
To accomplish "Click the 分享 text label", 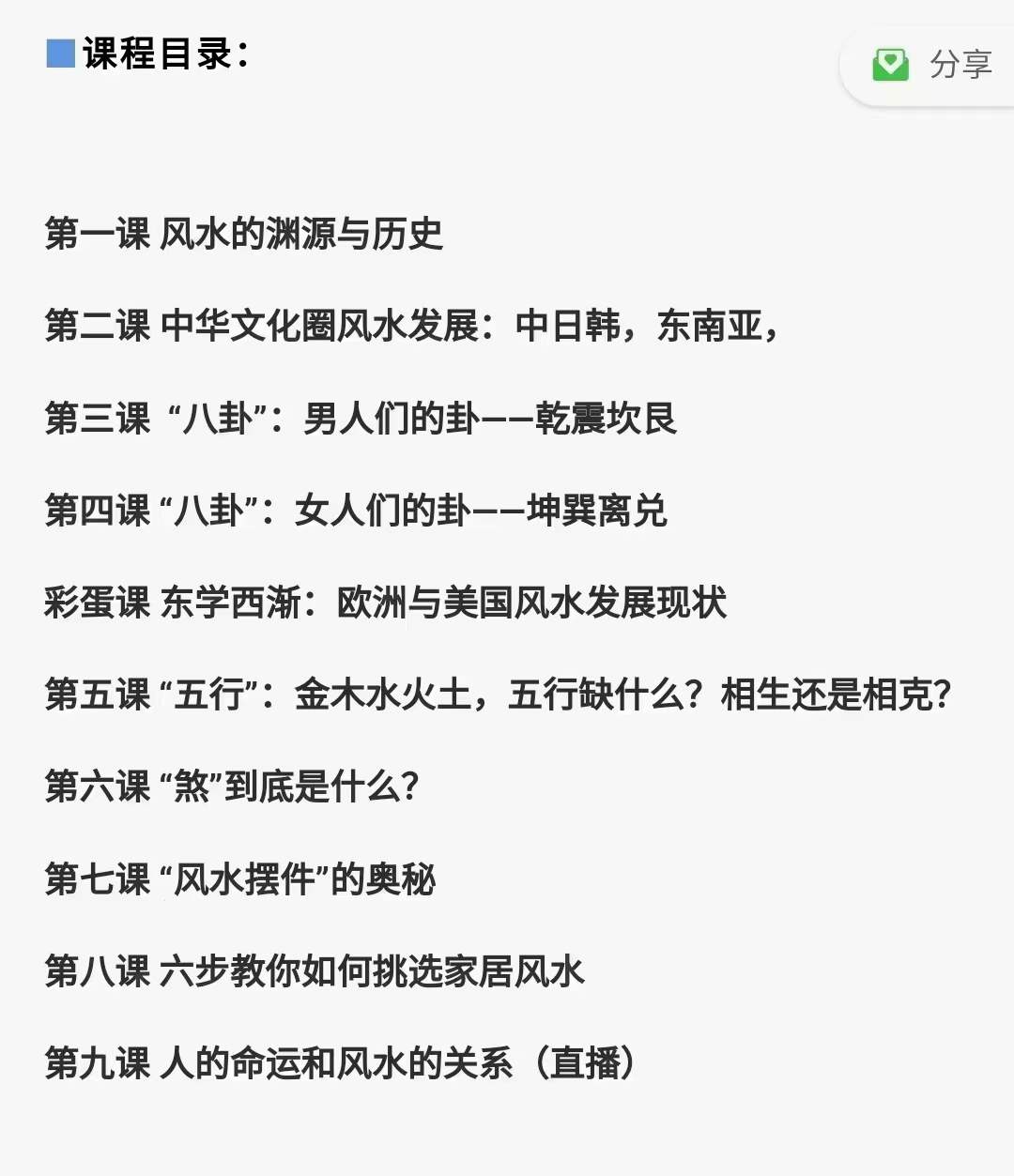I will click(960, 65).
